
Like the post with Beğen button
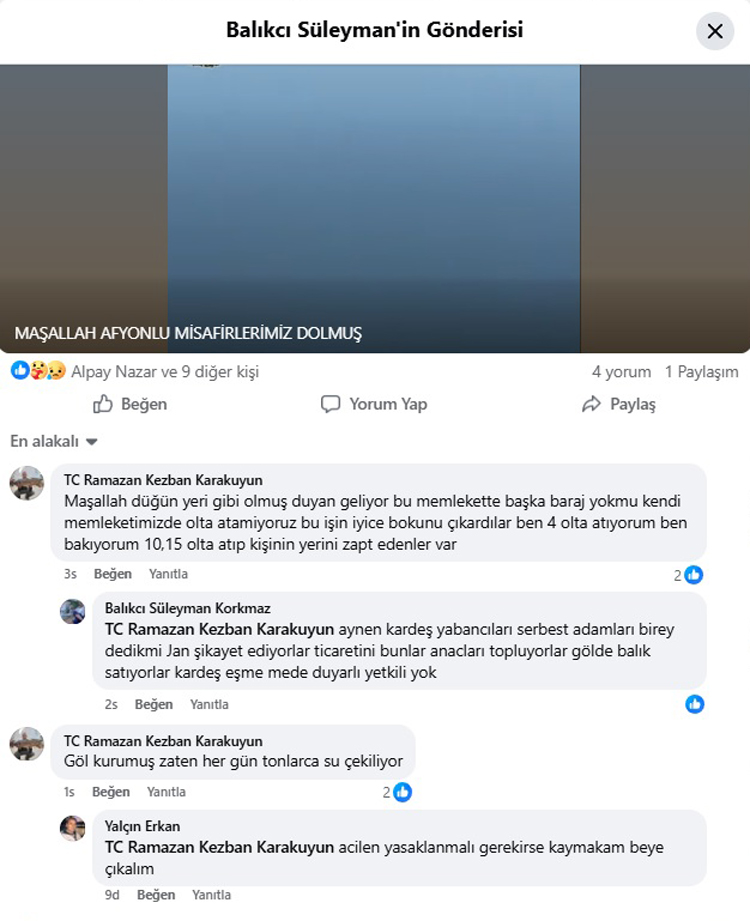(x=130, y=404)
